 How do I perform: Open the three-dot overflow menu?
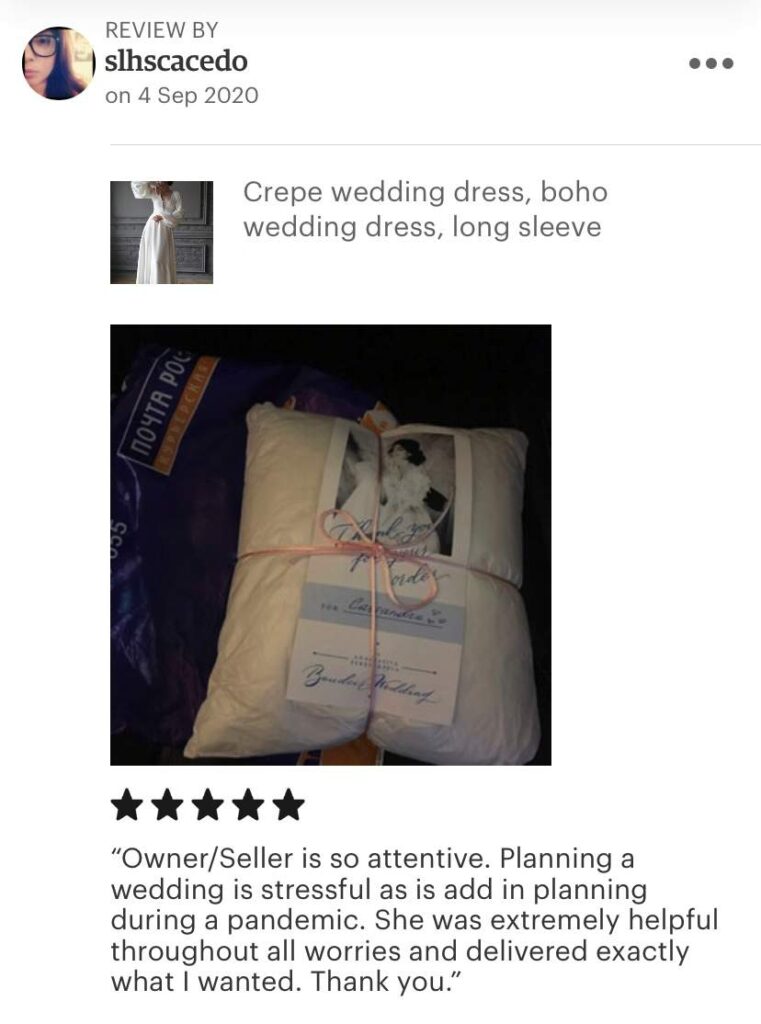[x=711, y=63]
